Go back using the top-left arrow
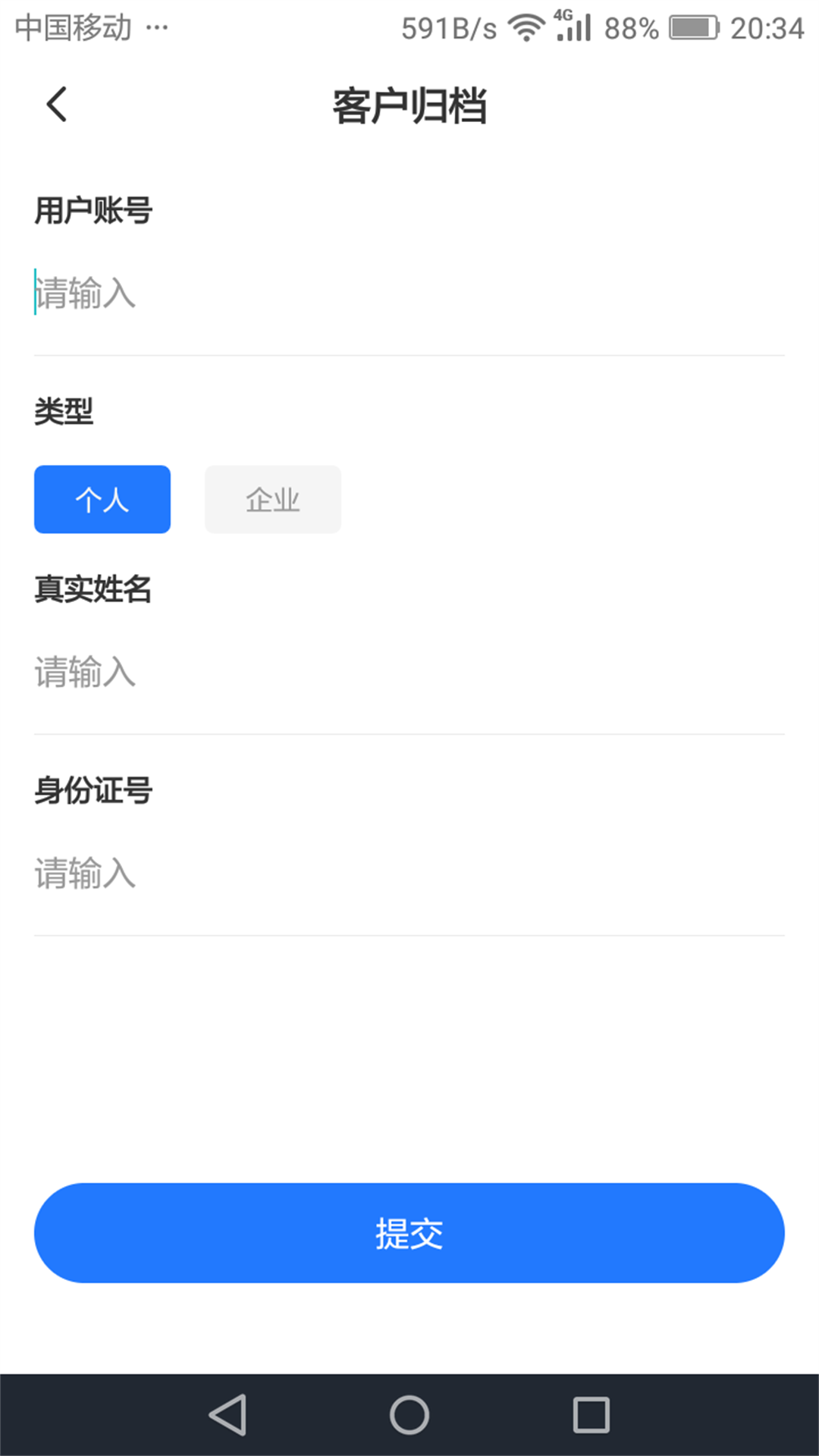 click(x=57, y=105)
